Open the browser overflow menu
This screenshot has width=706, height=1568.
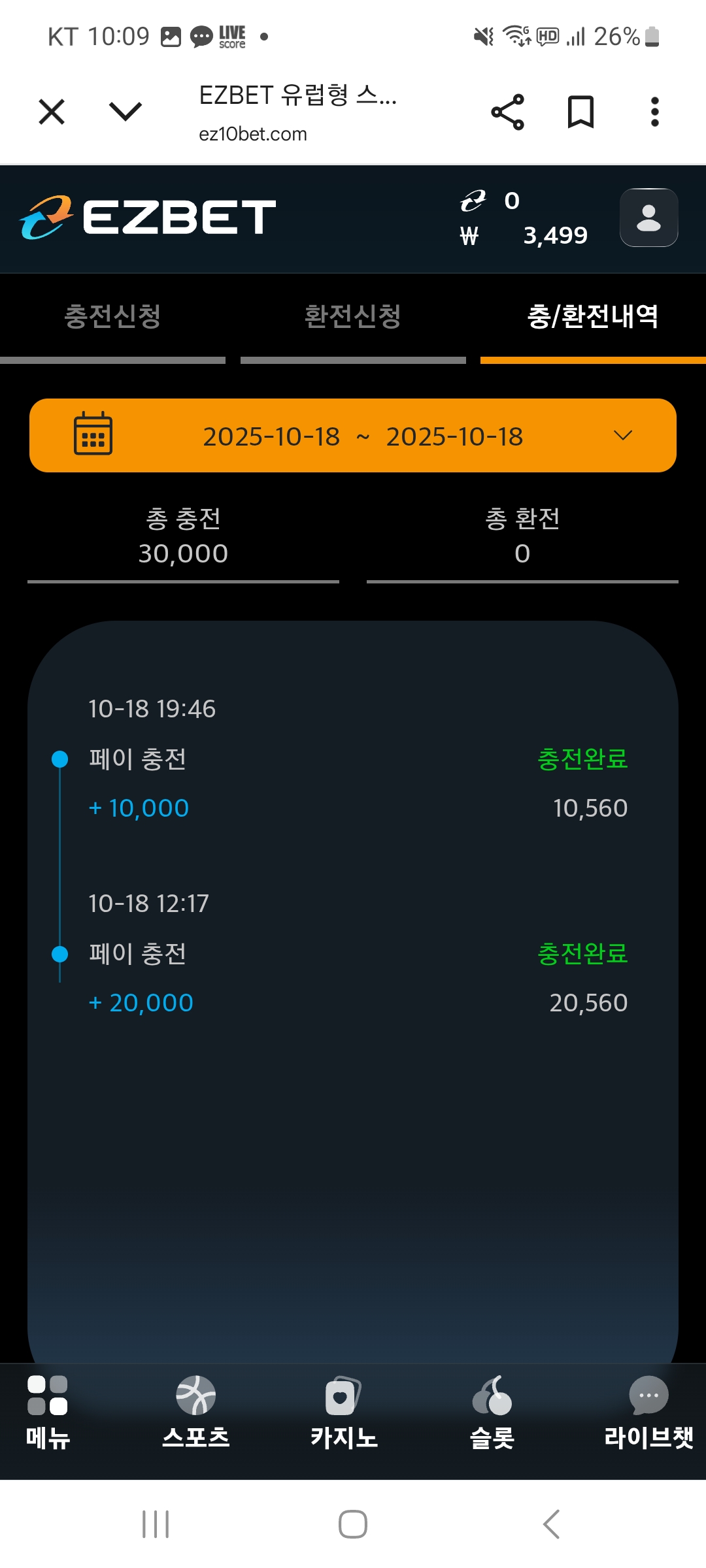(x=654, y=112)
